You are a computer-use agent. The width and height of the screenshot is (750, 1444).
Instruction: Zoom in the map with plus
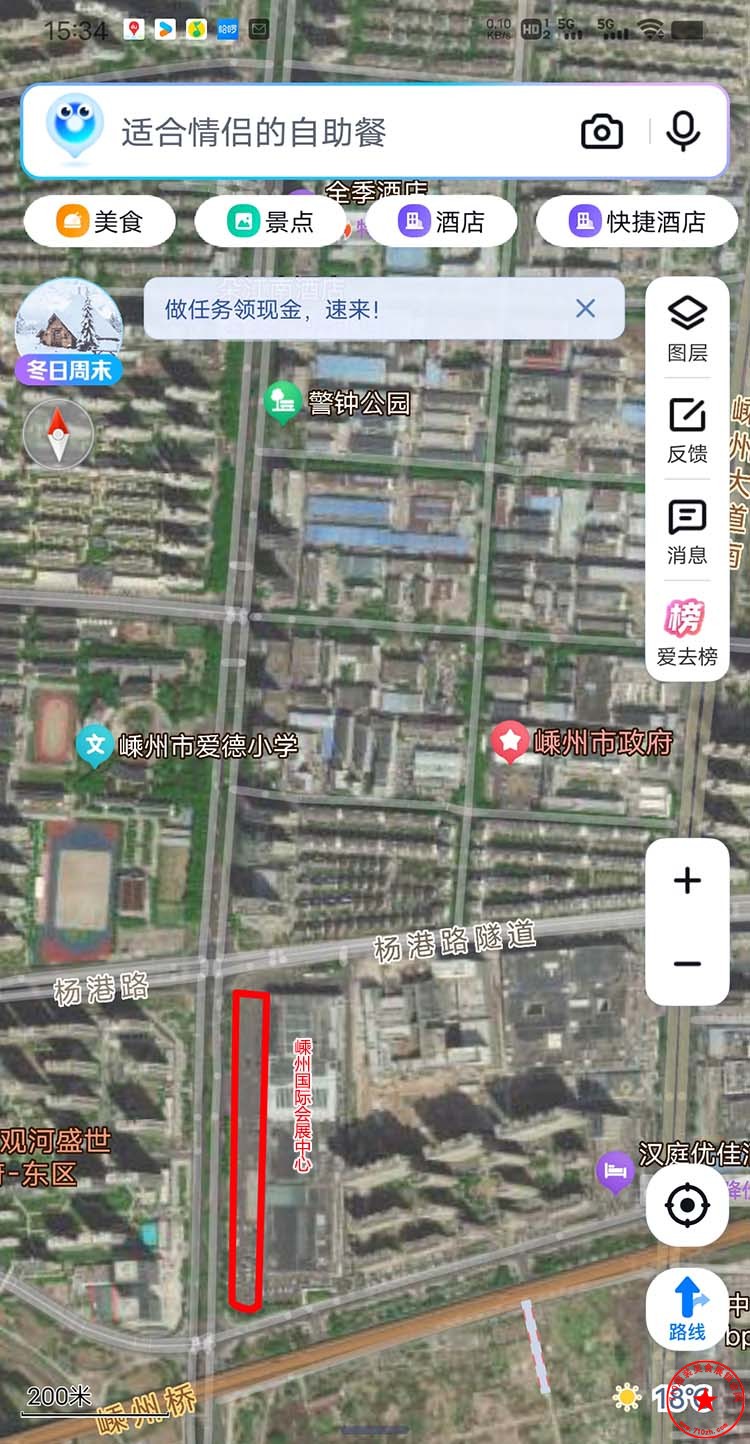[x=687, y=880]
